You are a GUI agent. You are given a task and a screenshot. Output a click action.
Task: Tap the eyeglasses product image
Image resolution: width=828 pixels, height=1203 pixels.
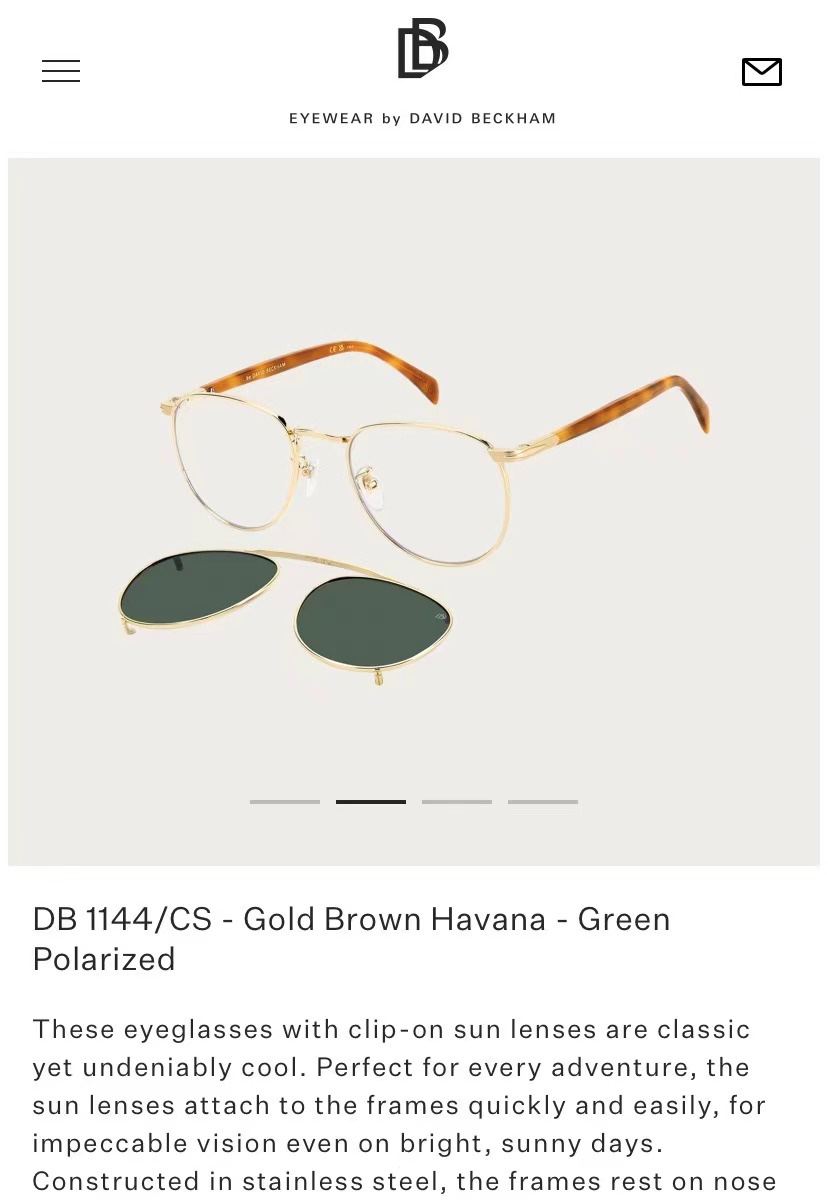point(414,511)
